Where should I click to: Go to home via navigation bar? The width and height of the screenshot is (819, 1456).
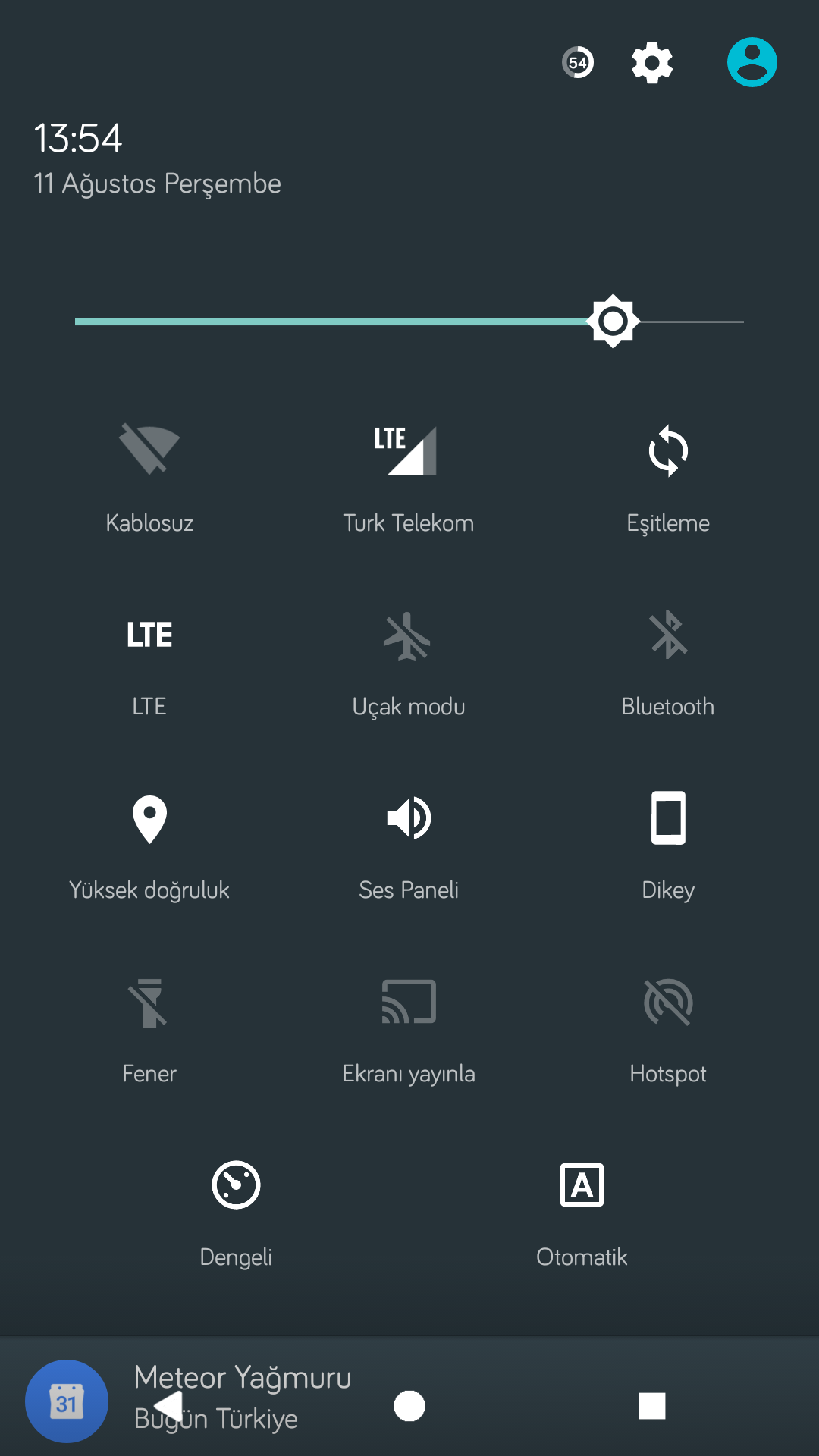coord(409,1406)
